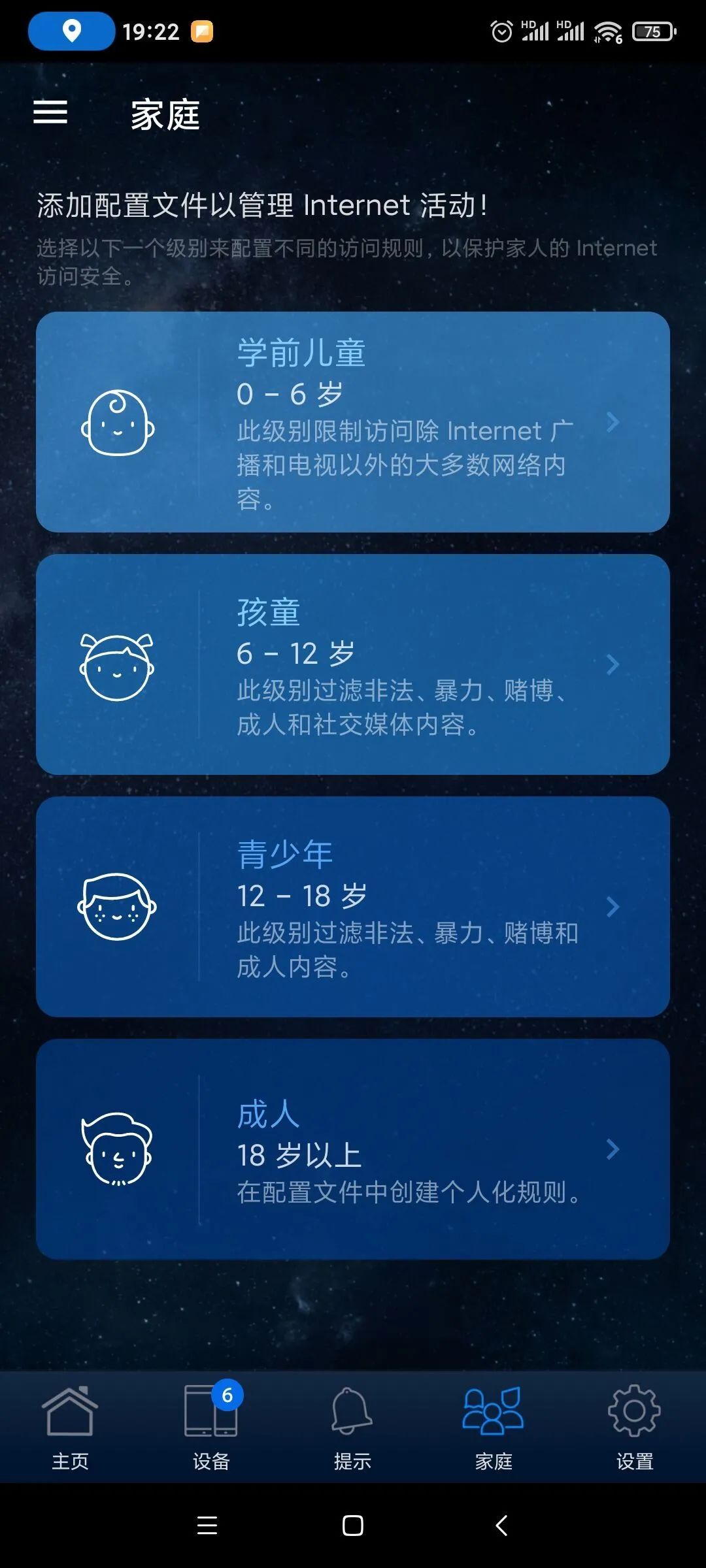
Task: Tap the system back button
Action: pyautogui.click(x=501, y=1526)
